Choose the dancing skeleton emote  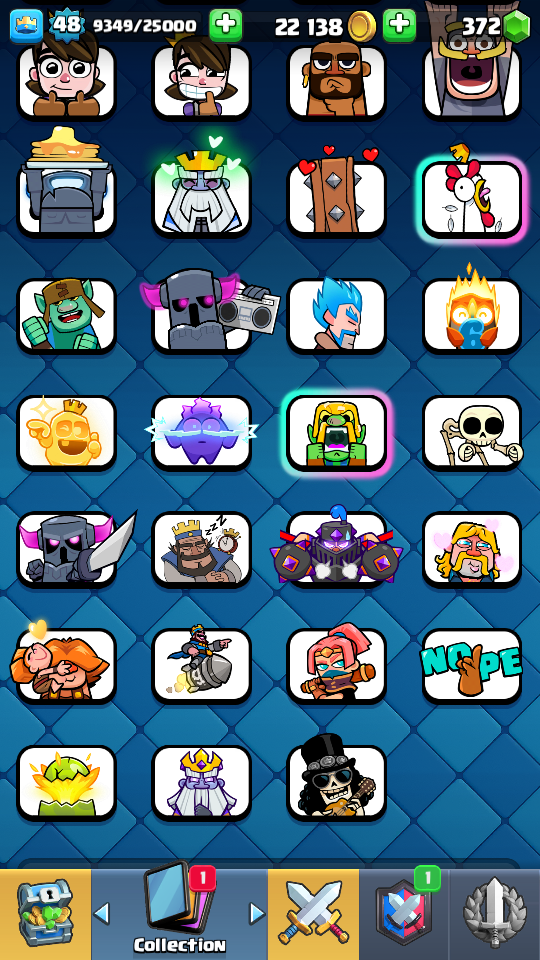point(474,432)
